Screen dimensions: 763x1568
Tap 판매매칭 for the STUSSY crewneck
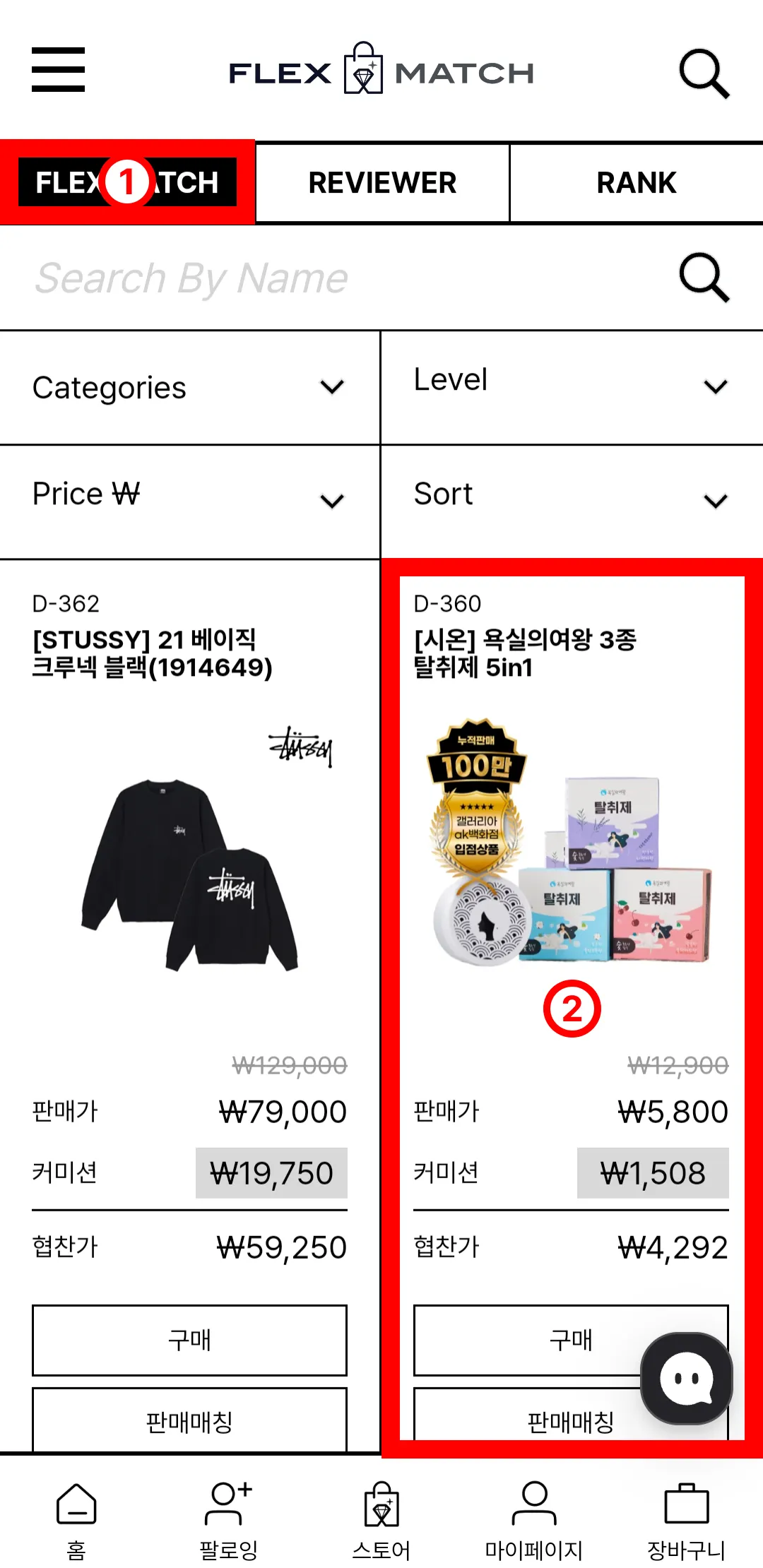[x=189, y=1421]
